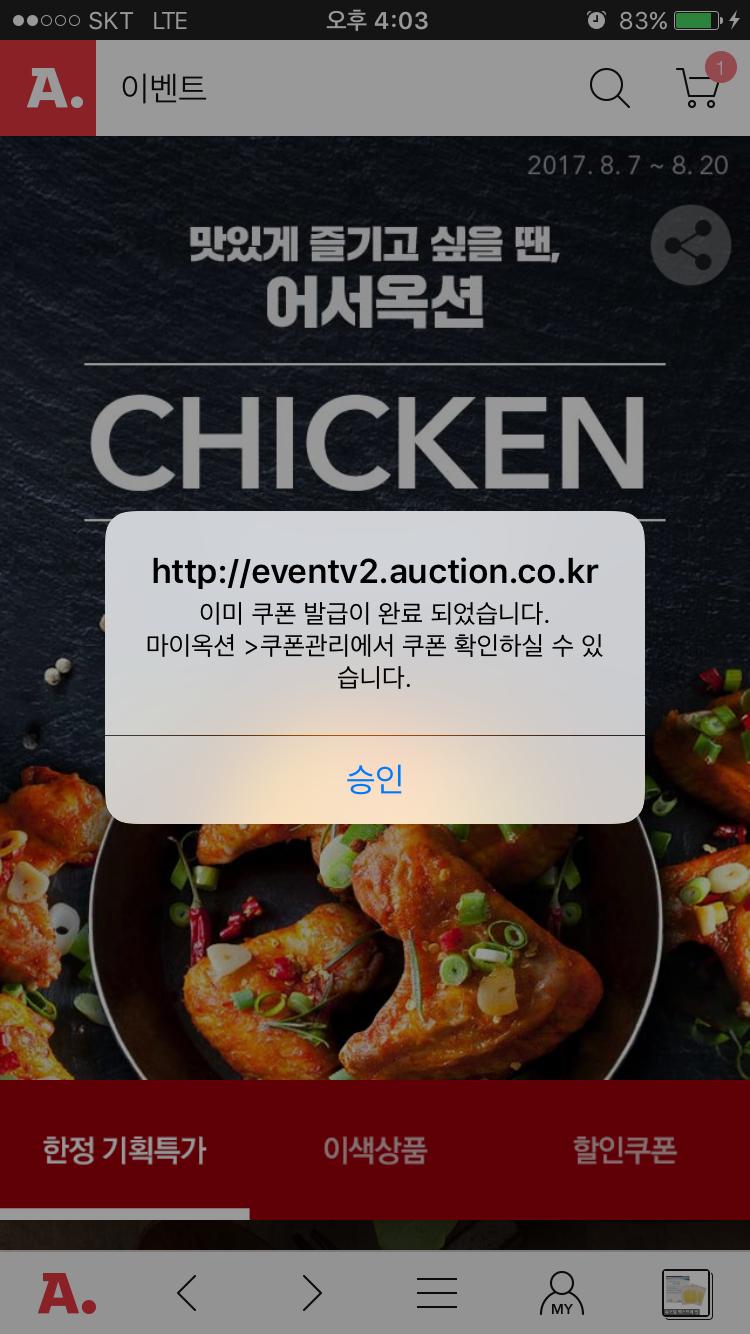
Task: Switch to the 이색상품 tab
Action: (x=375, y=1150)
